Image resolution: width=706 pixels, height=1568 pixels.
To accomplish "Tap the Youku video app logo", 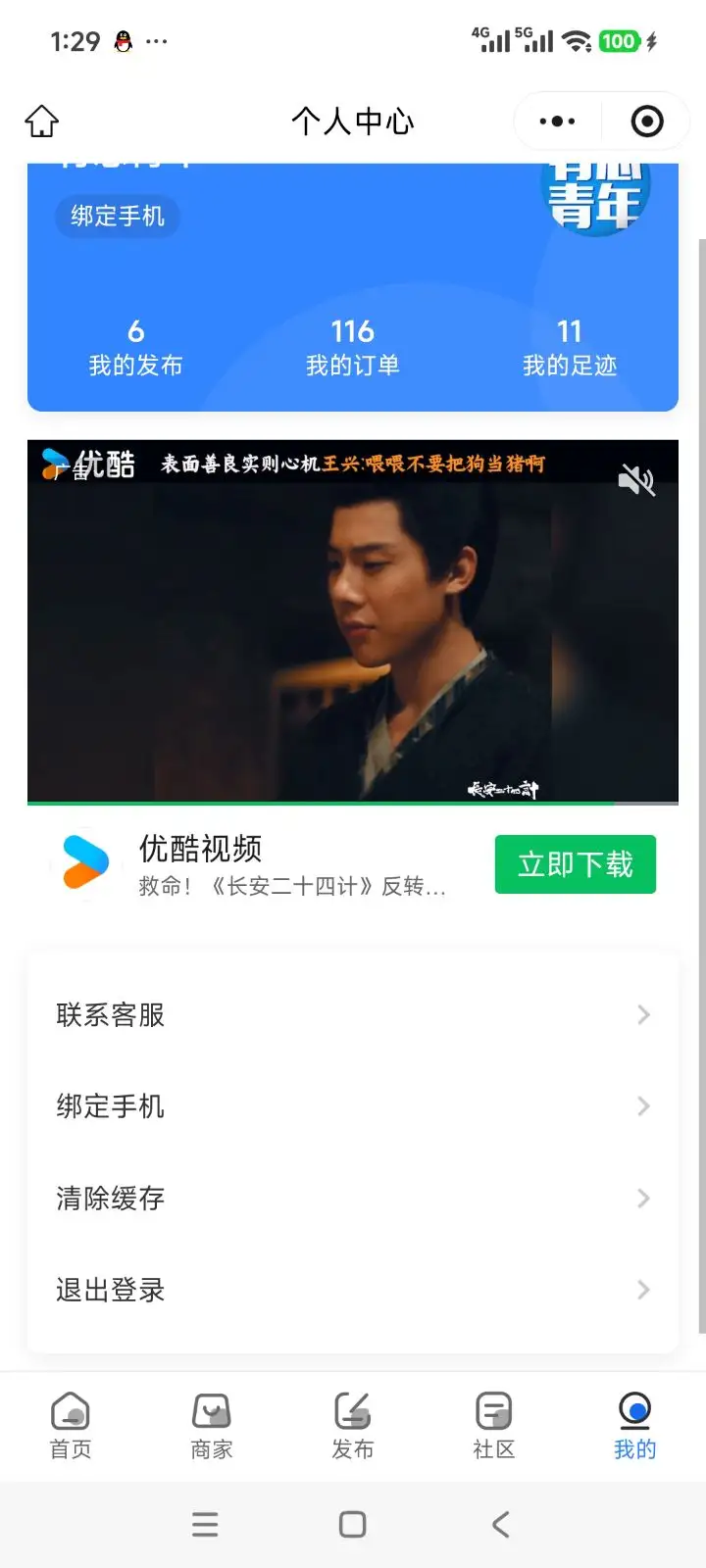I will tap(83, 864).
